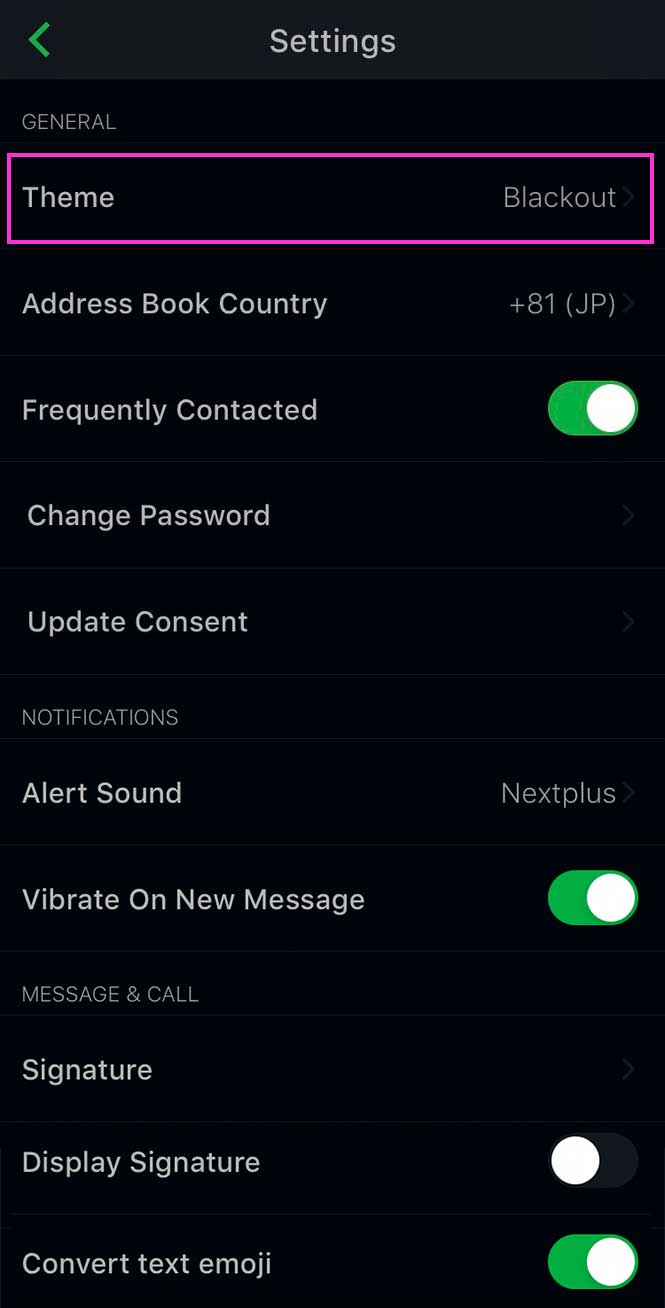The height and width of the screenshot is (1308, 665).
Task: Toggle off Convert text emoji
Action: pos(592,1263)
